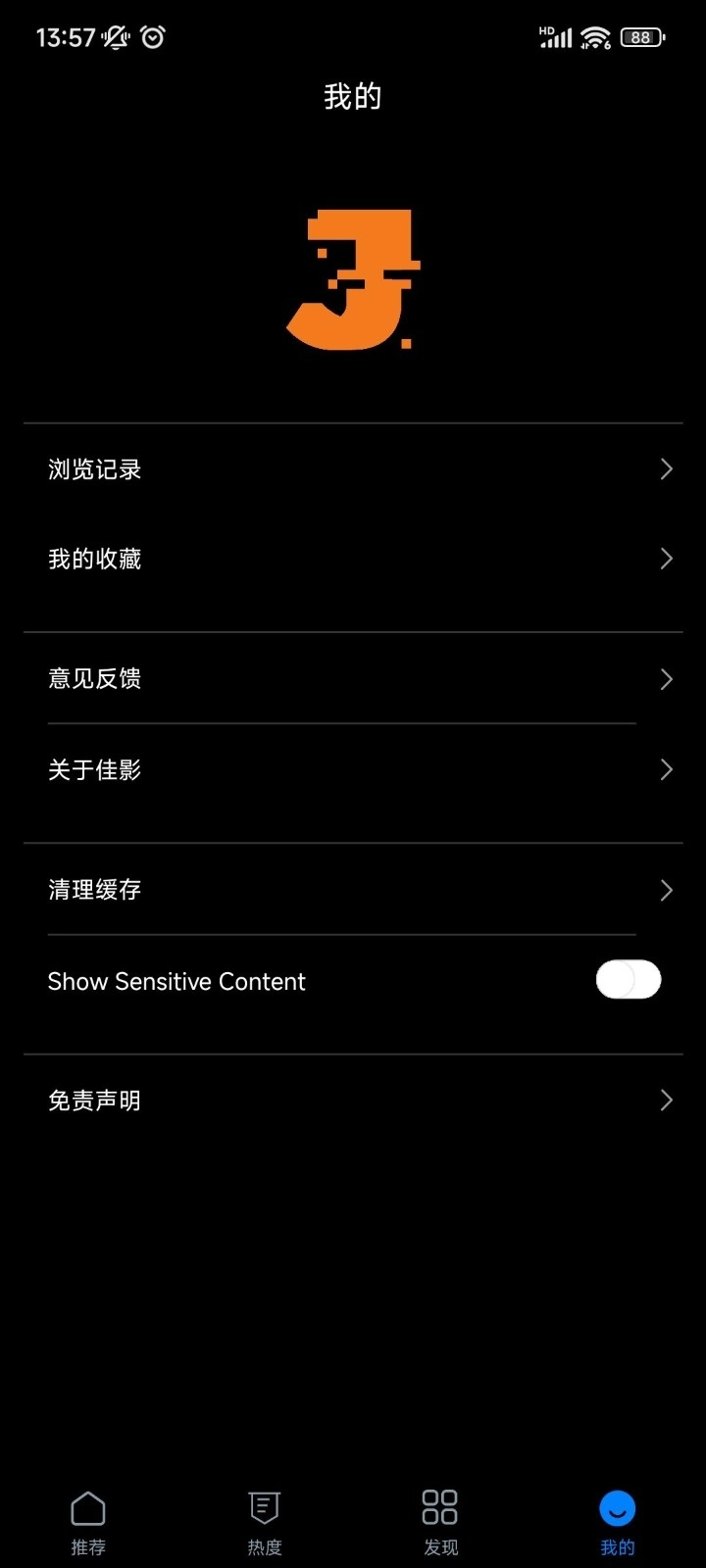Screen dimensions: 706x1568
Task: Go to the 发现 tab
Action: (439, 1519)
